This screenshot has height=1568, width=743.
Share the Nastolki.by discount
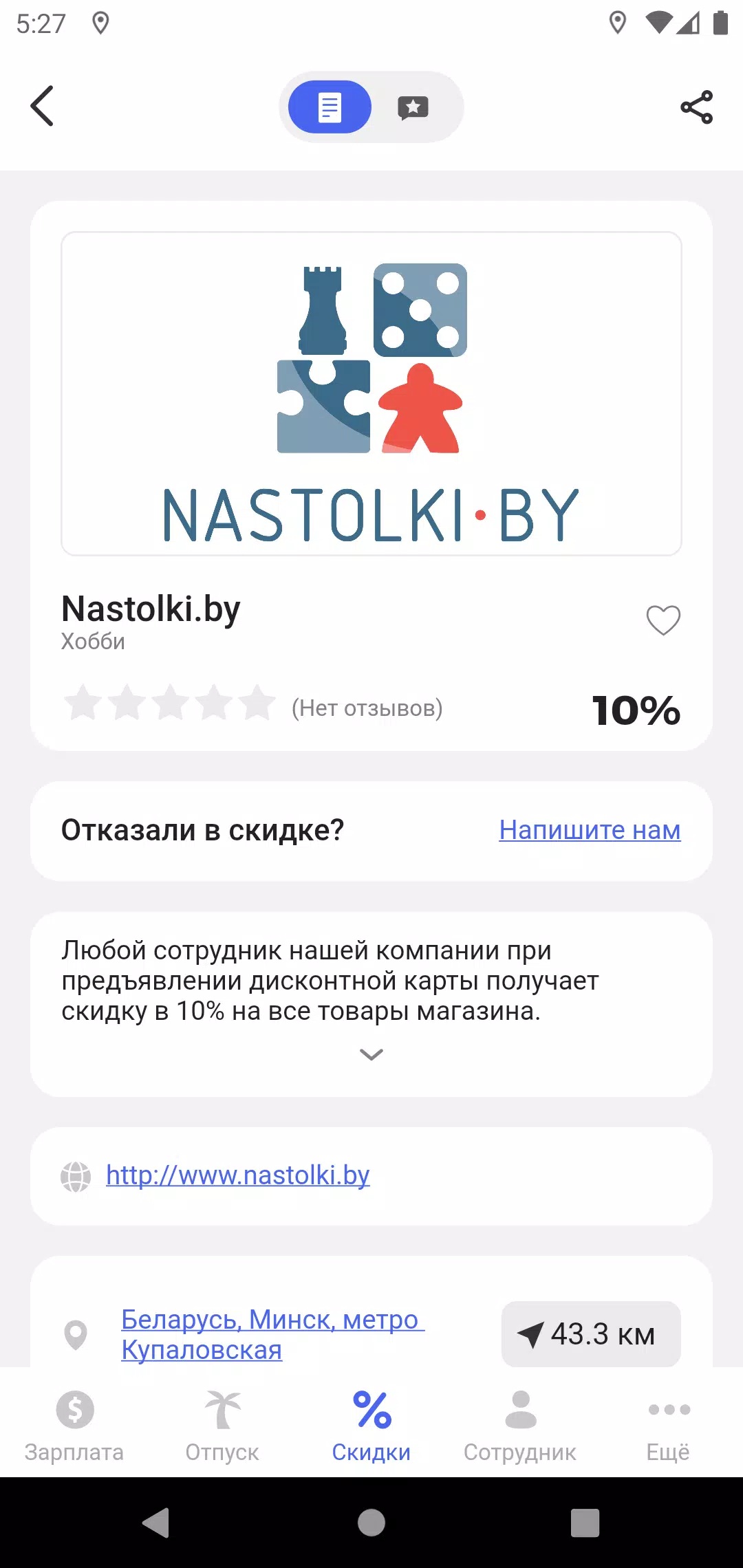click(696, 107)
